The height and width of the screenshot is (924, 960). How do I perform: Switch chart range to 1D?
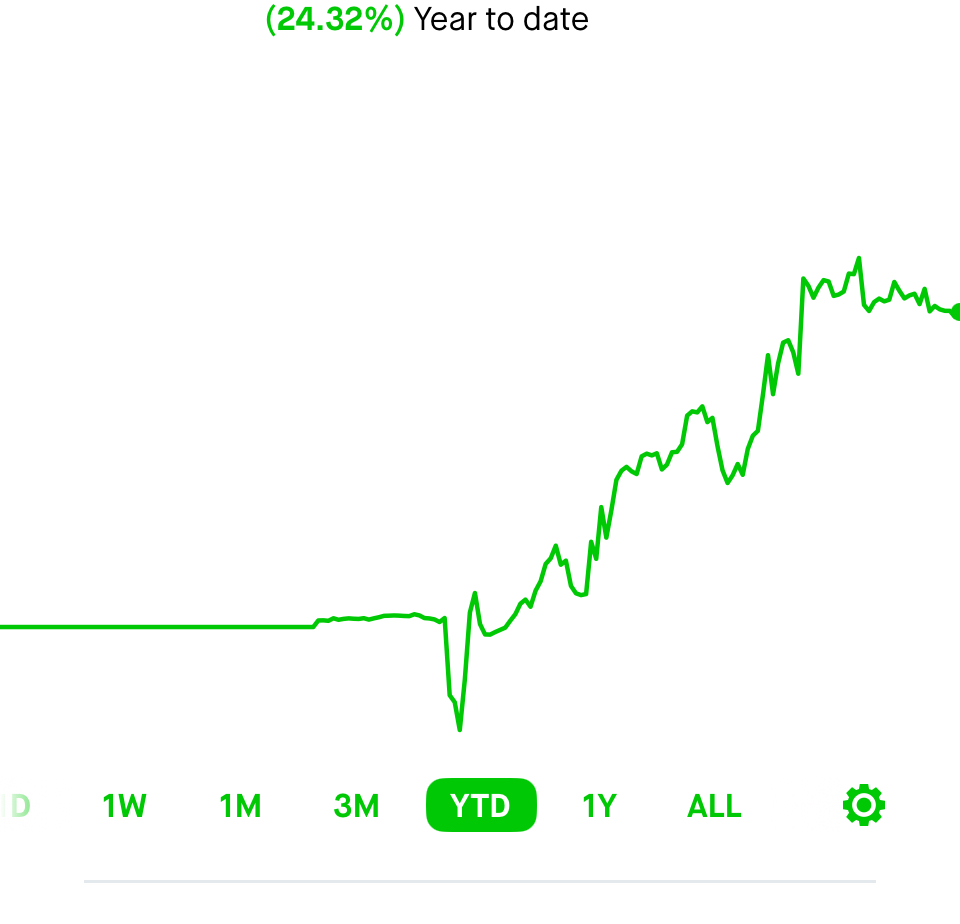click(x=16, y=806)
